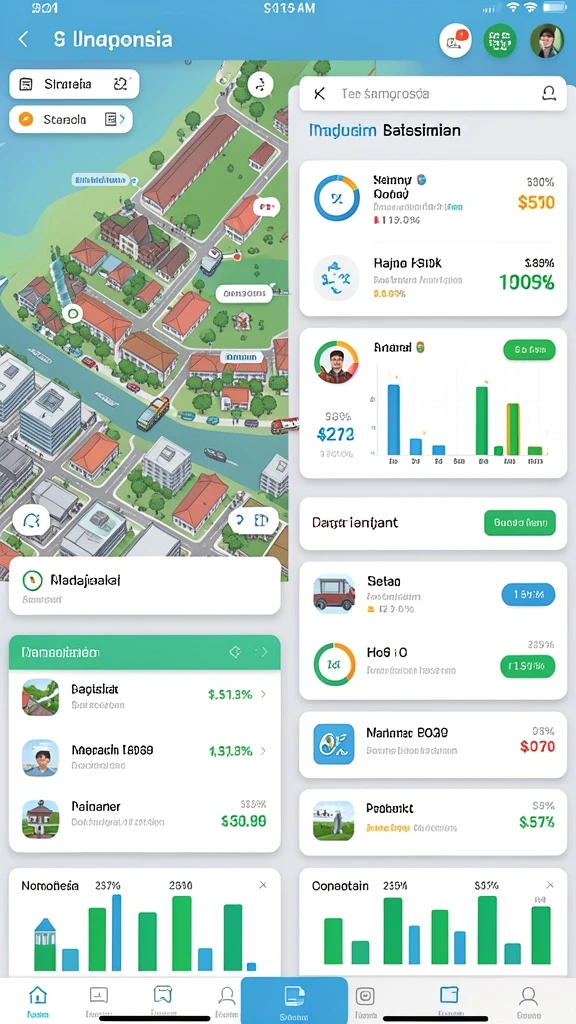Open the chat icon with the red badge
Image resolution: width=576 pixels, height=1024 pixels.
455,40
